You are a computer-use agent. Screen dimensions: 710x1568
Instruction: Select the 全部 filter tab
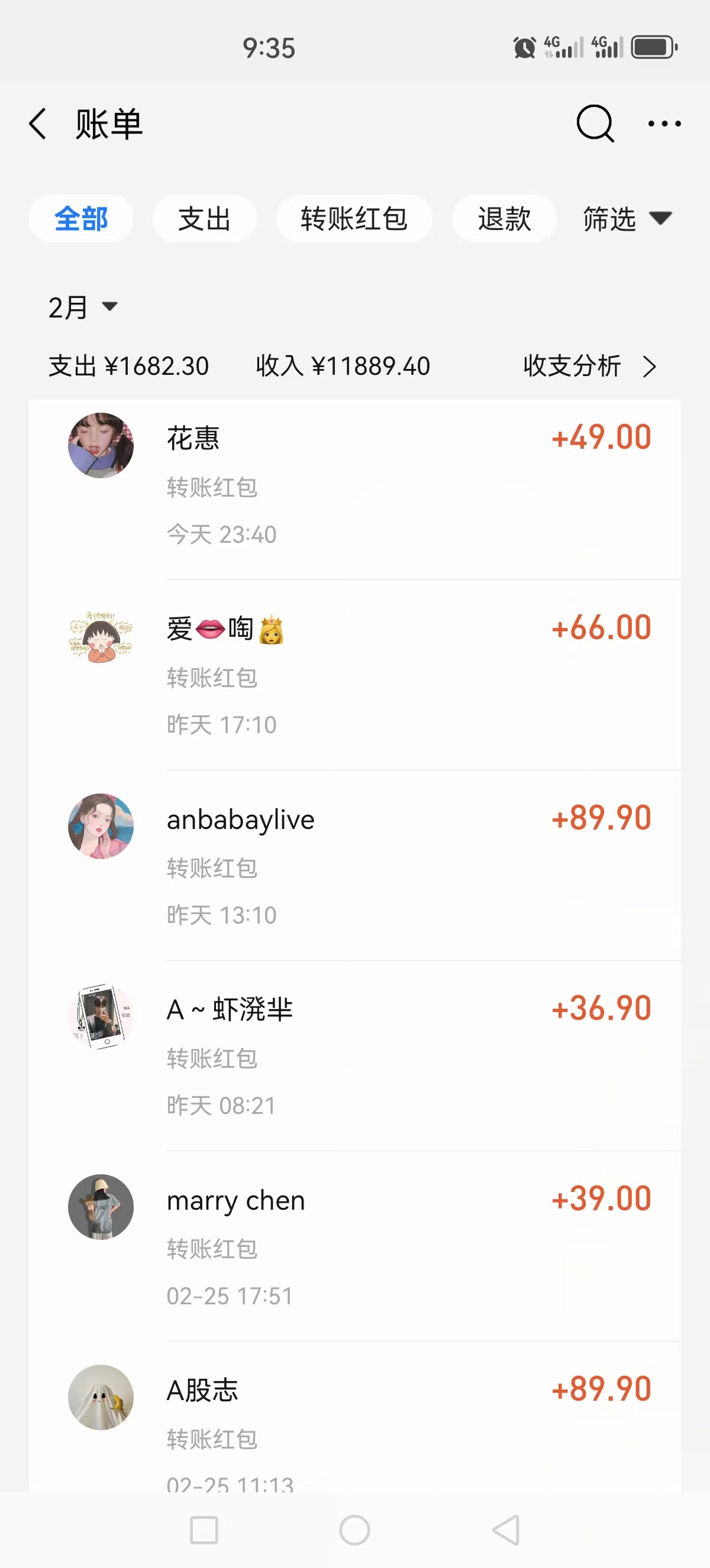click(81, 219)
